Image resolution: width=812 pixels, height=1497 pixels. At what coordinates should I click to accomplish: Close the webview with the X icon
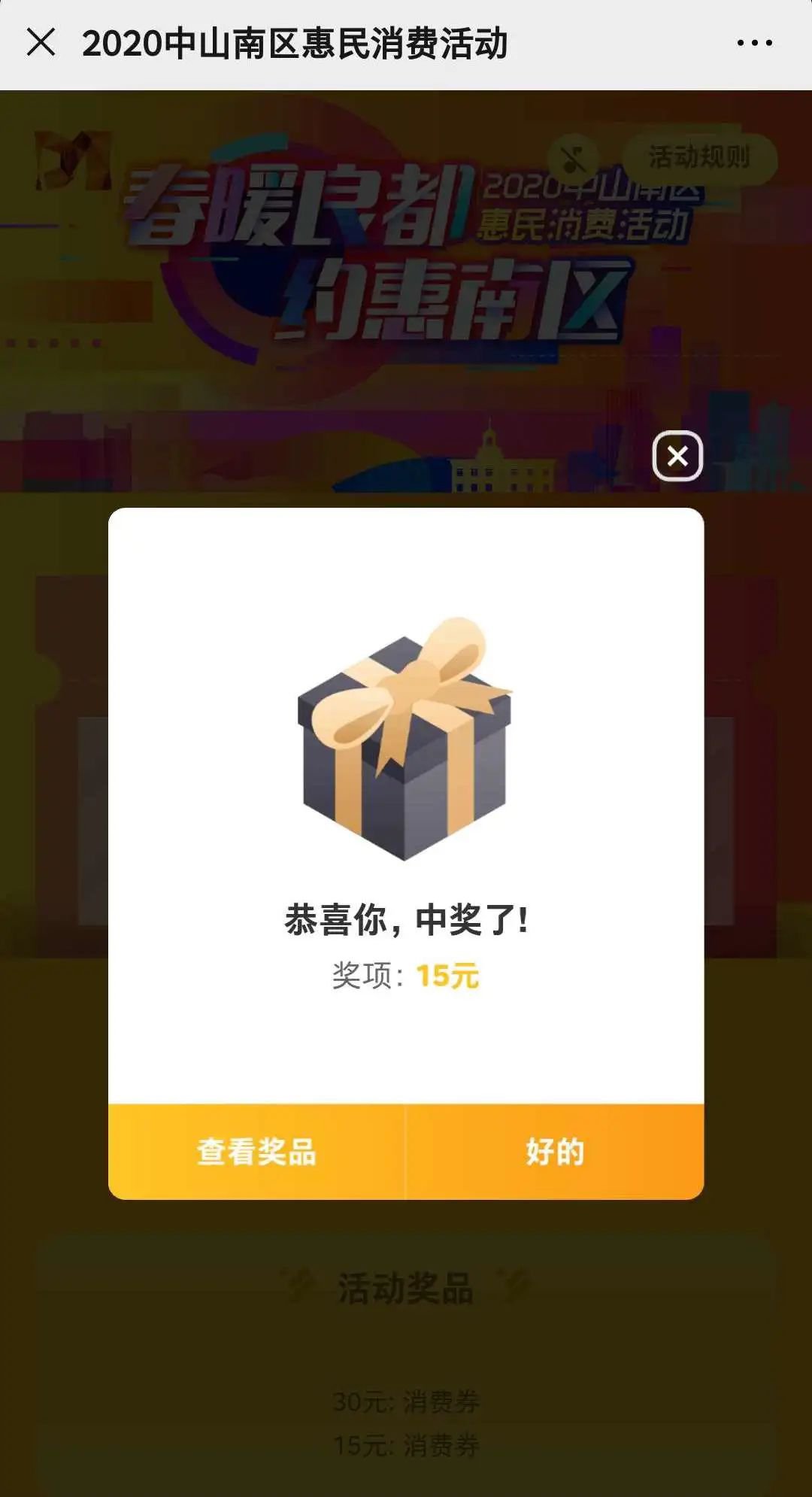(41, 43)
